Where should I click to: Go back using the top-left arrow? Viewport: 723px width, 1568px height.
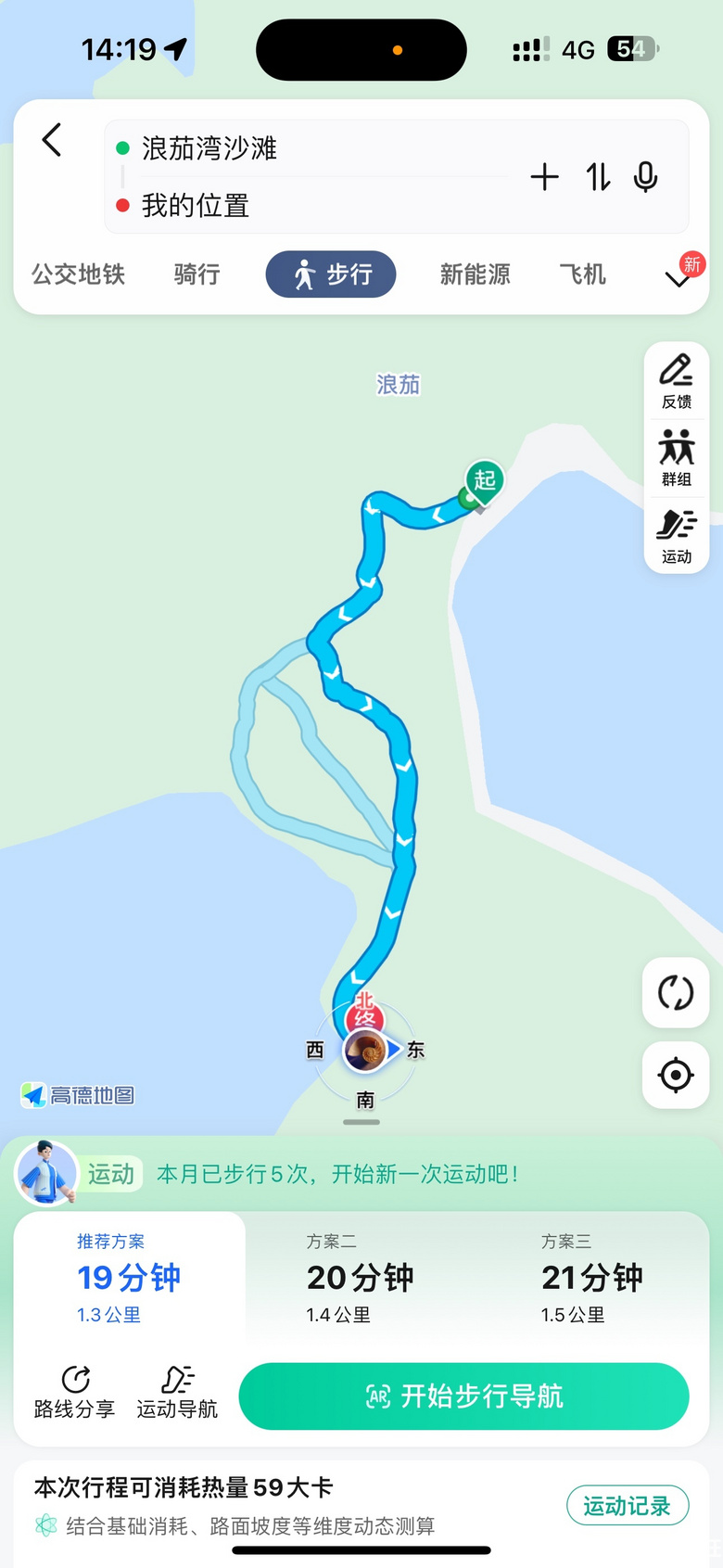[52, 141]
